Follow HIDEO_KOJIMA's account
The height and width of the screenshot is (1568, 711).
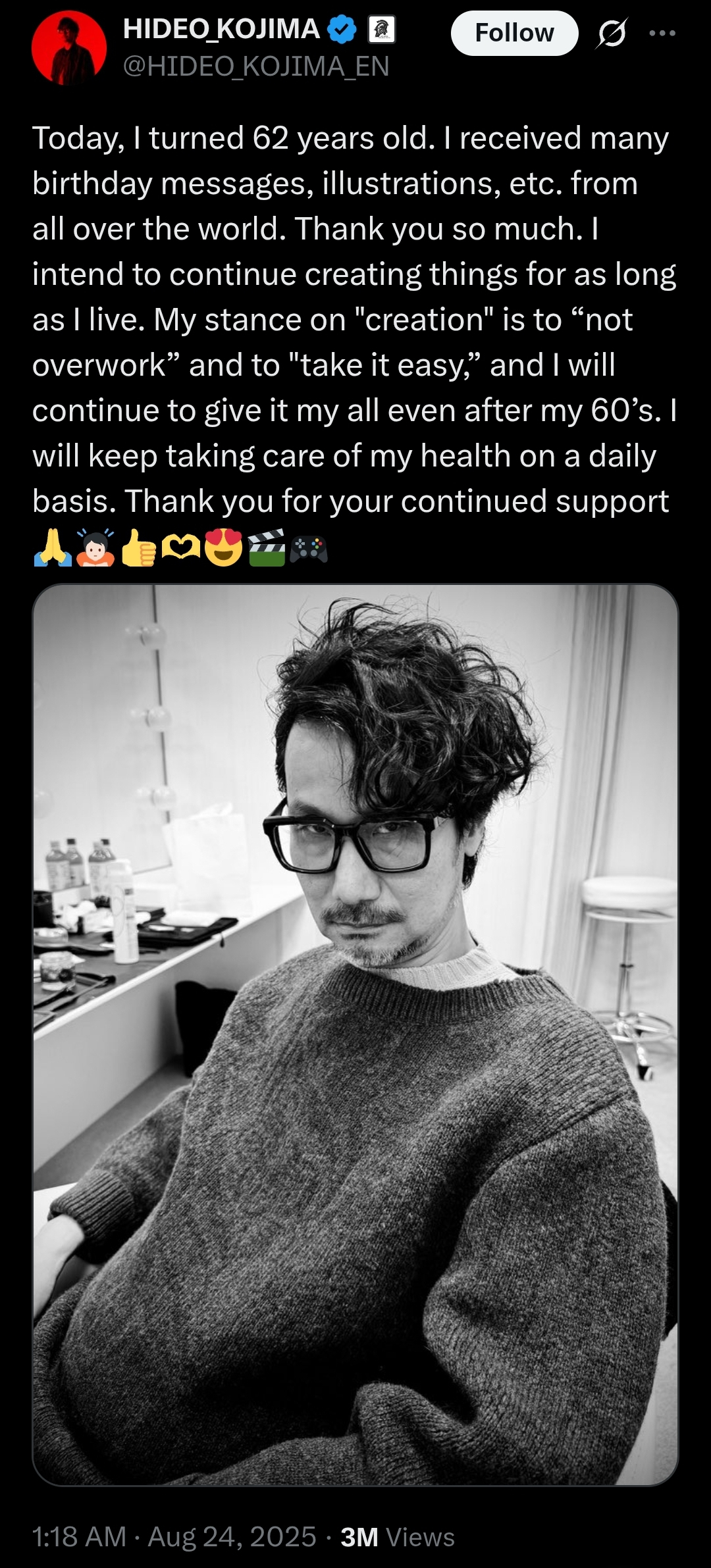point(514,33)
